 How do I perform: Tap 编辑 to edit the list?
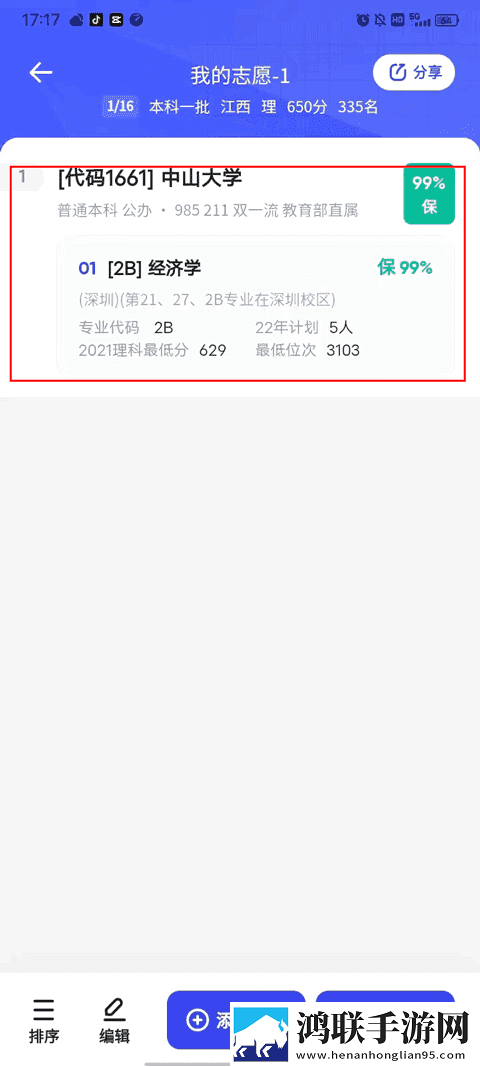pyautogui.click(x=114, y=1021)
